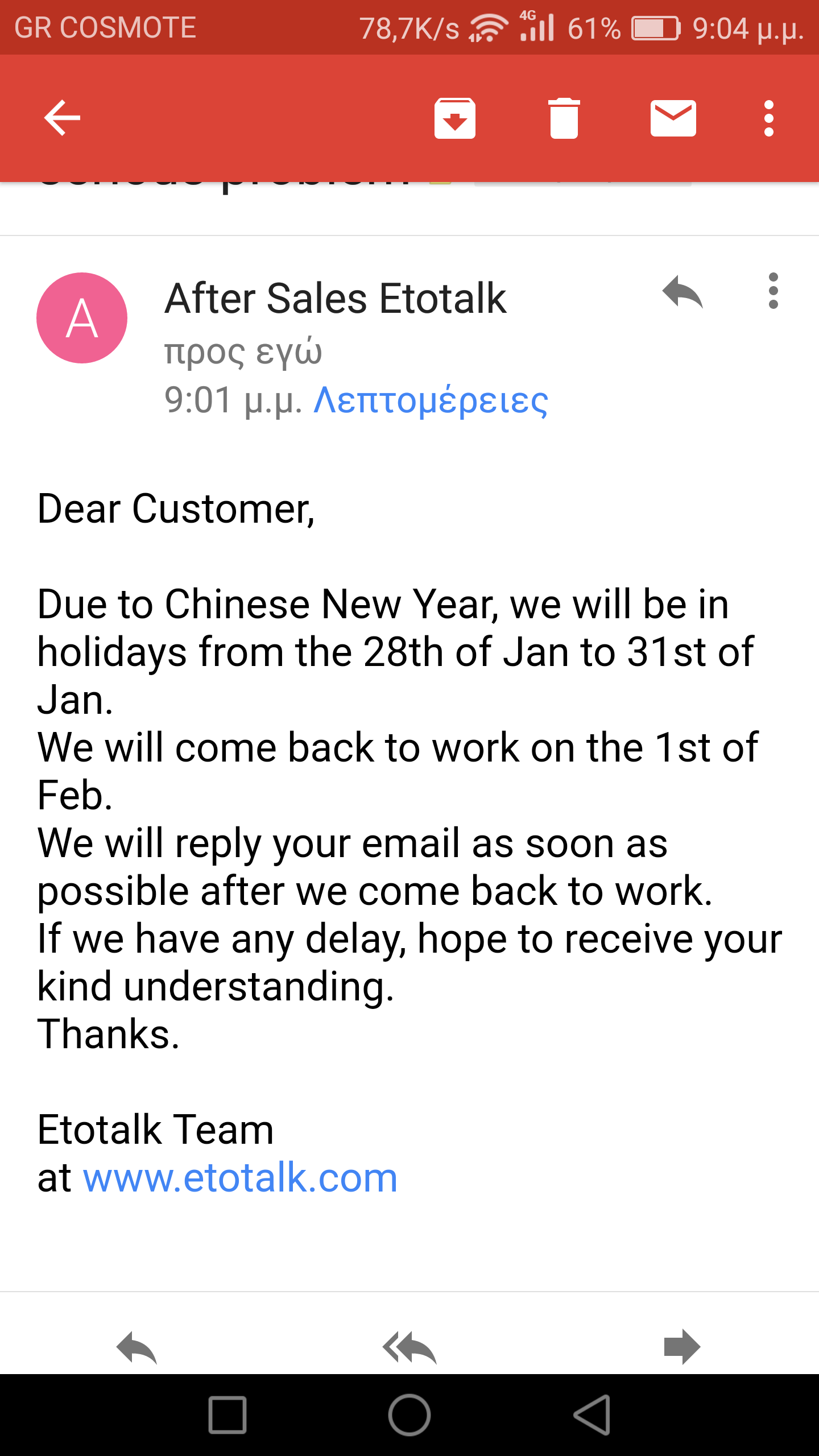Reply all with the double-arrow button
The image size is (819, 1456).
pos(409,1347)
